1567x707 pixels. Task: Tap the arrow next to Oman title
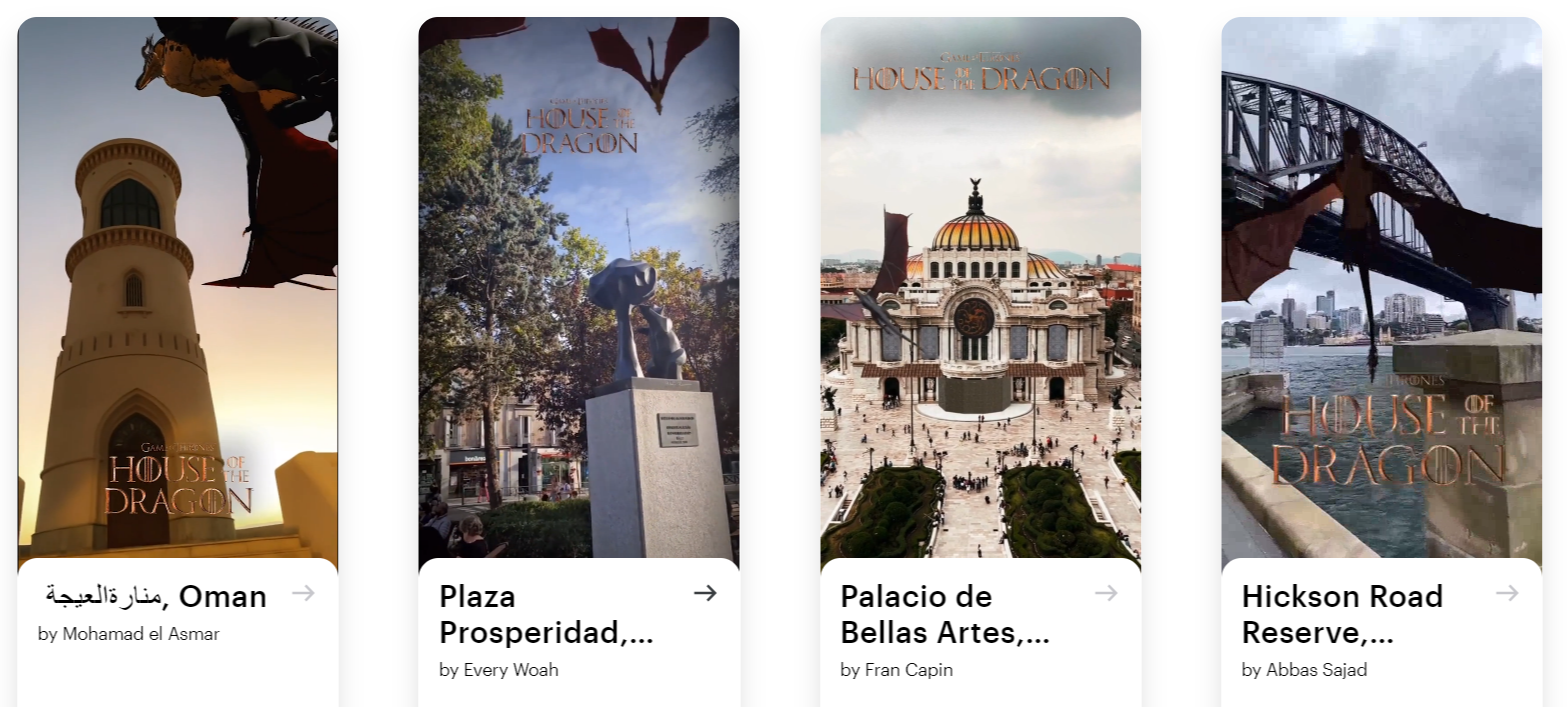pos(304,593)
